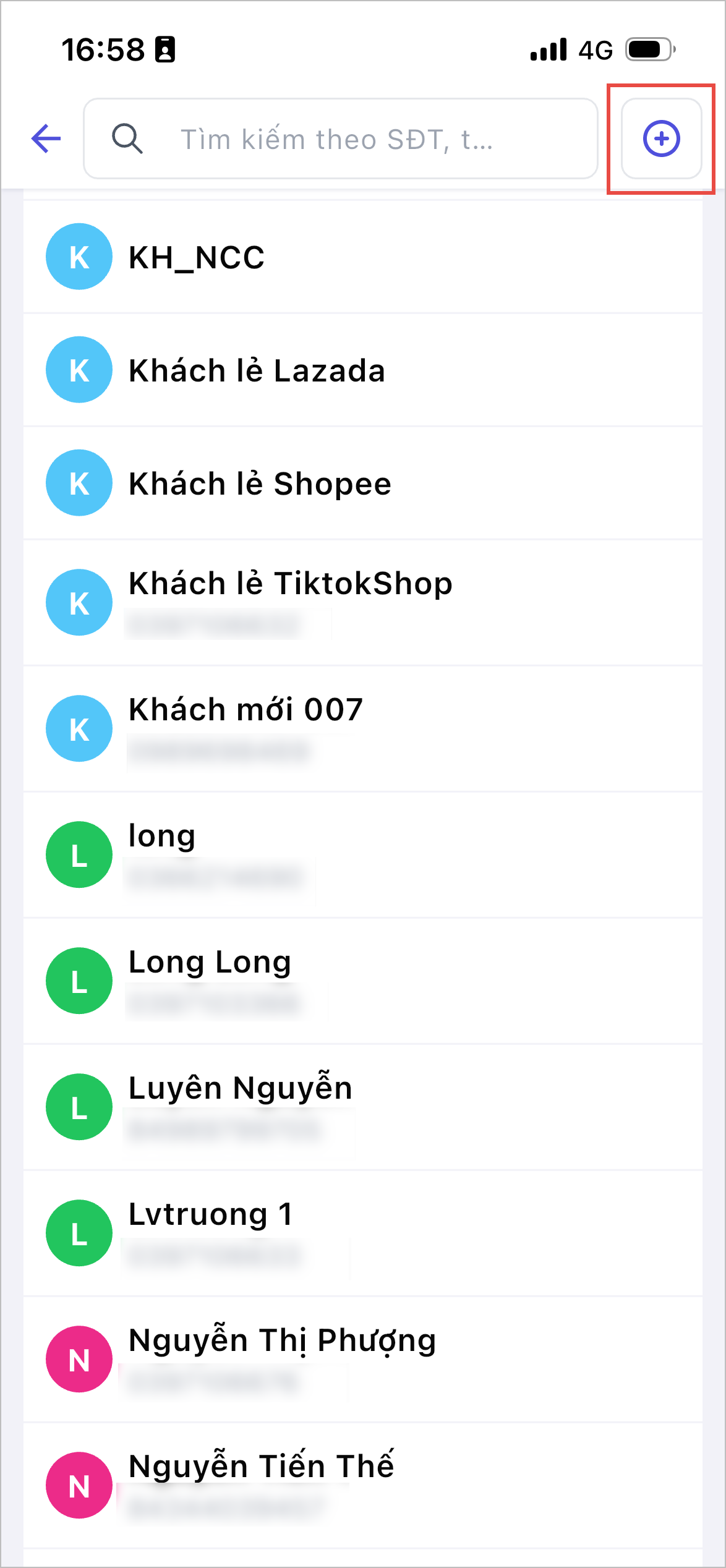Choose Khách lẻ Lazada

pyautogui.click(x=362, y=370)
